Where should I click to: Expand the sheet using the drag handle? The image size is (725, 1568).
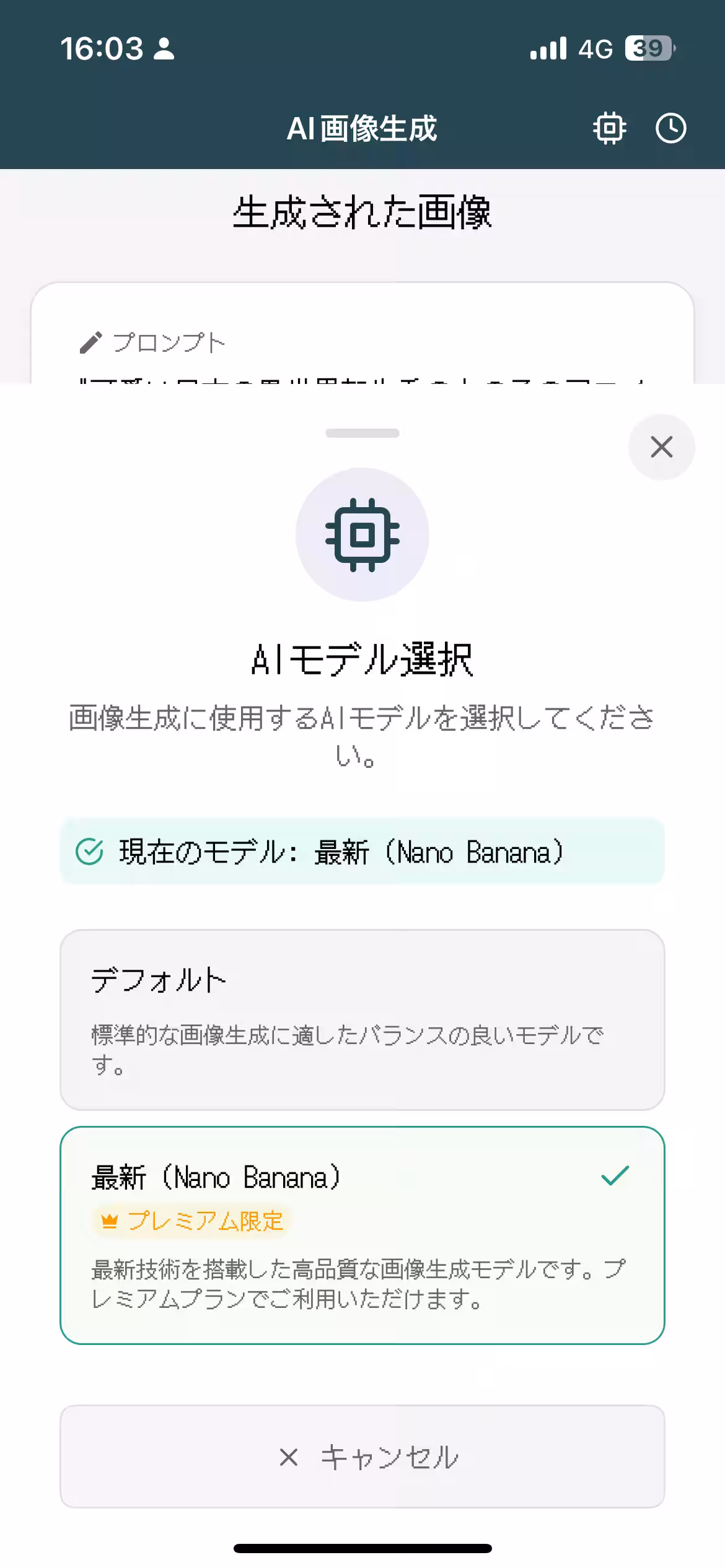(x=362, y=433)
